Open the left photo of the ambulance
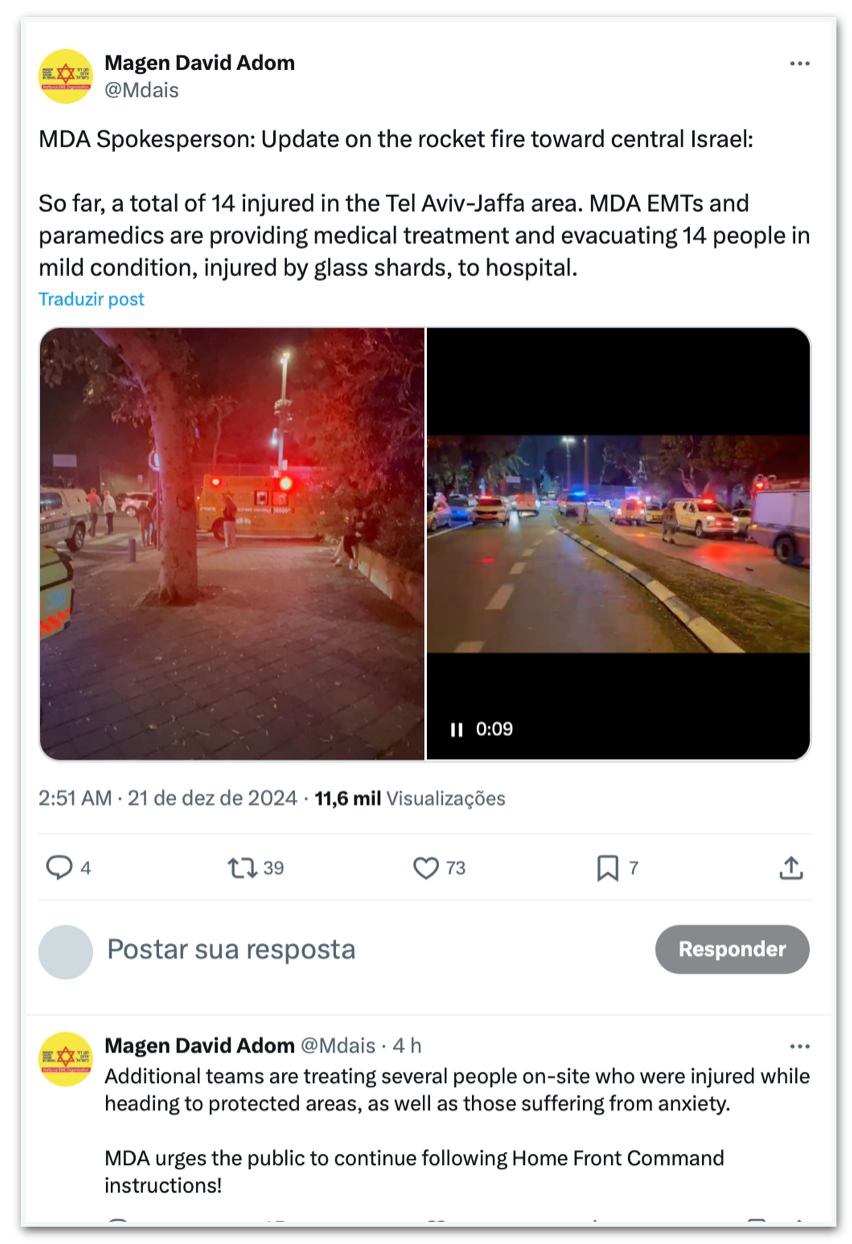Screen dimensions: 852x1244 click(x=232, y=543)
